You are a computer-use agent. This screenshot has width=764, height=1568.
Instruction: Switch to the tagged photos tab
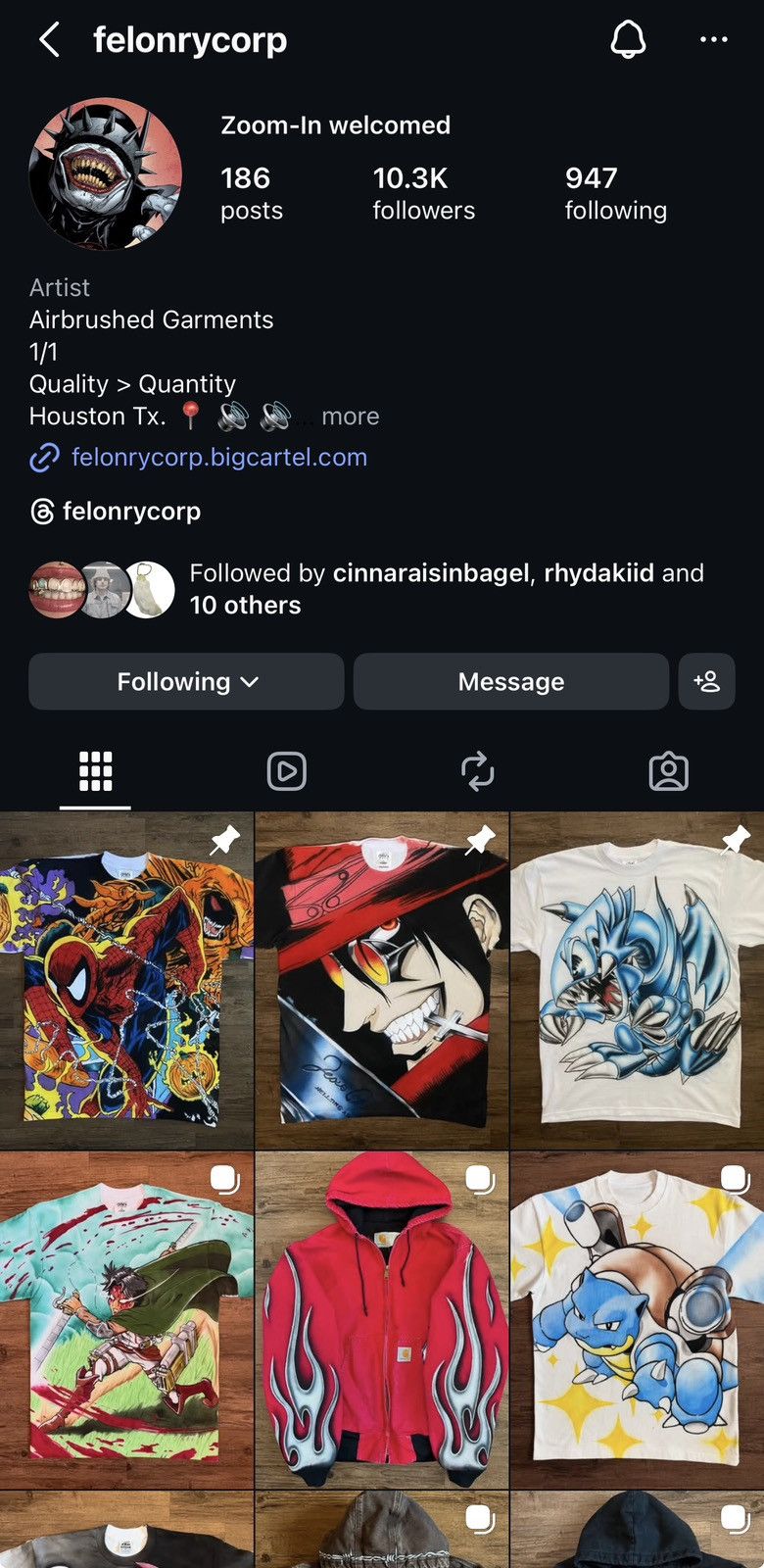[668, 771]
